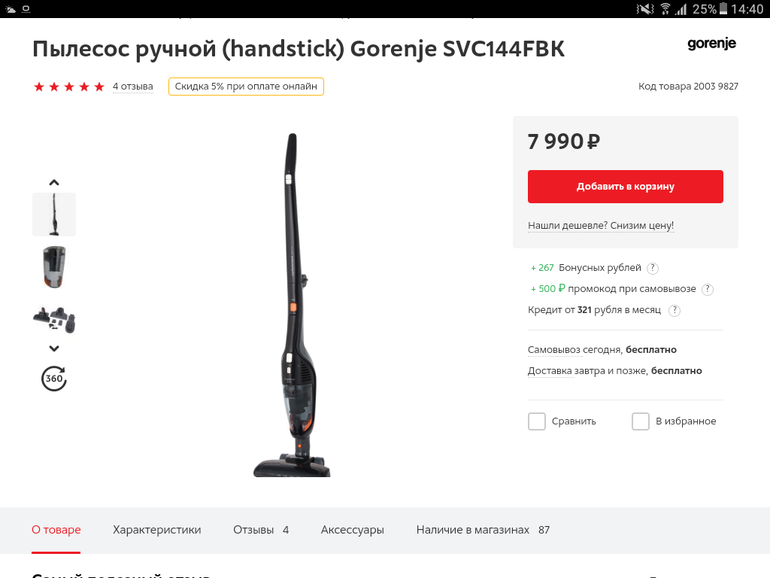
Task: Open the 4 отзыва reviews link
Action: [132, 86]
